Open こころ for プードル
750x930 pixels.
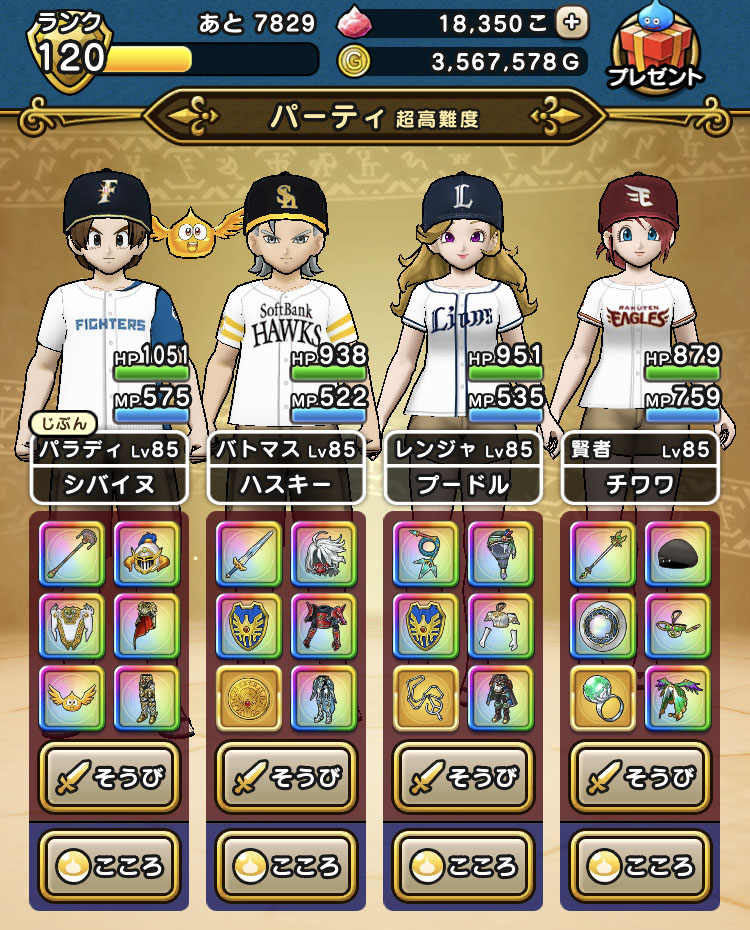[463, 865]
